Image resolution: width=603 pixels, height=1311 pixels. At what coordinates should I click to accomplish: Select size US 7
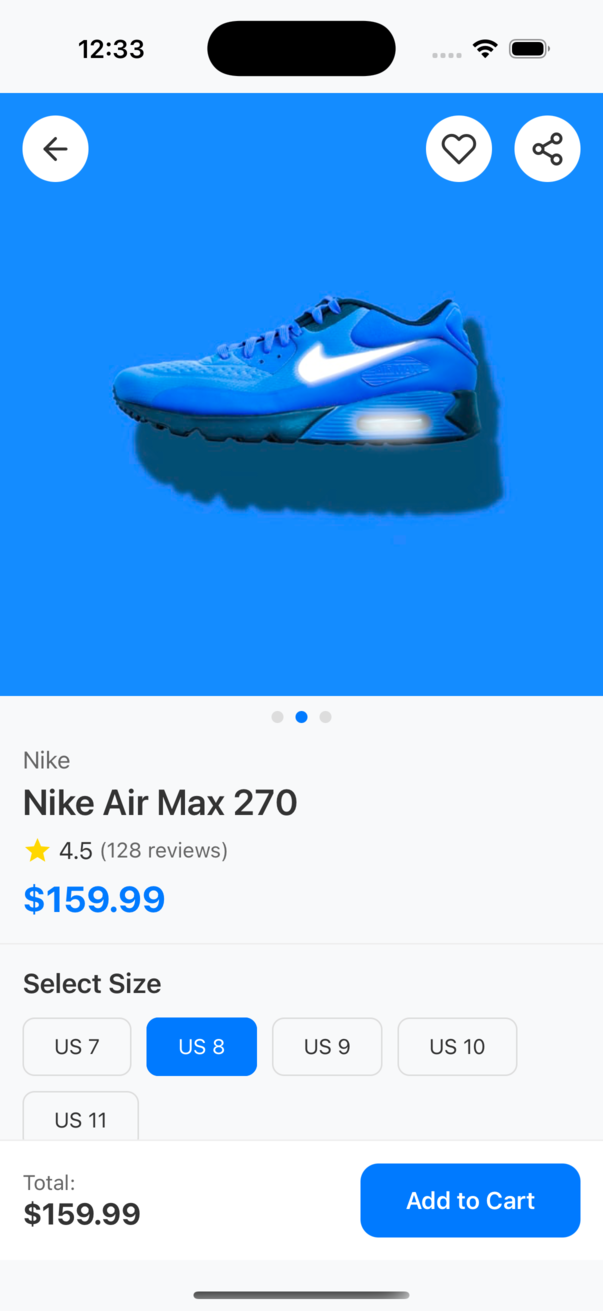click(x=77, y=1046)
